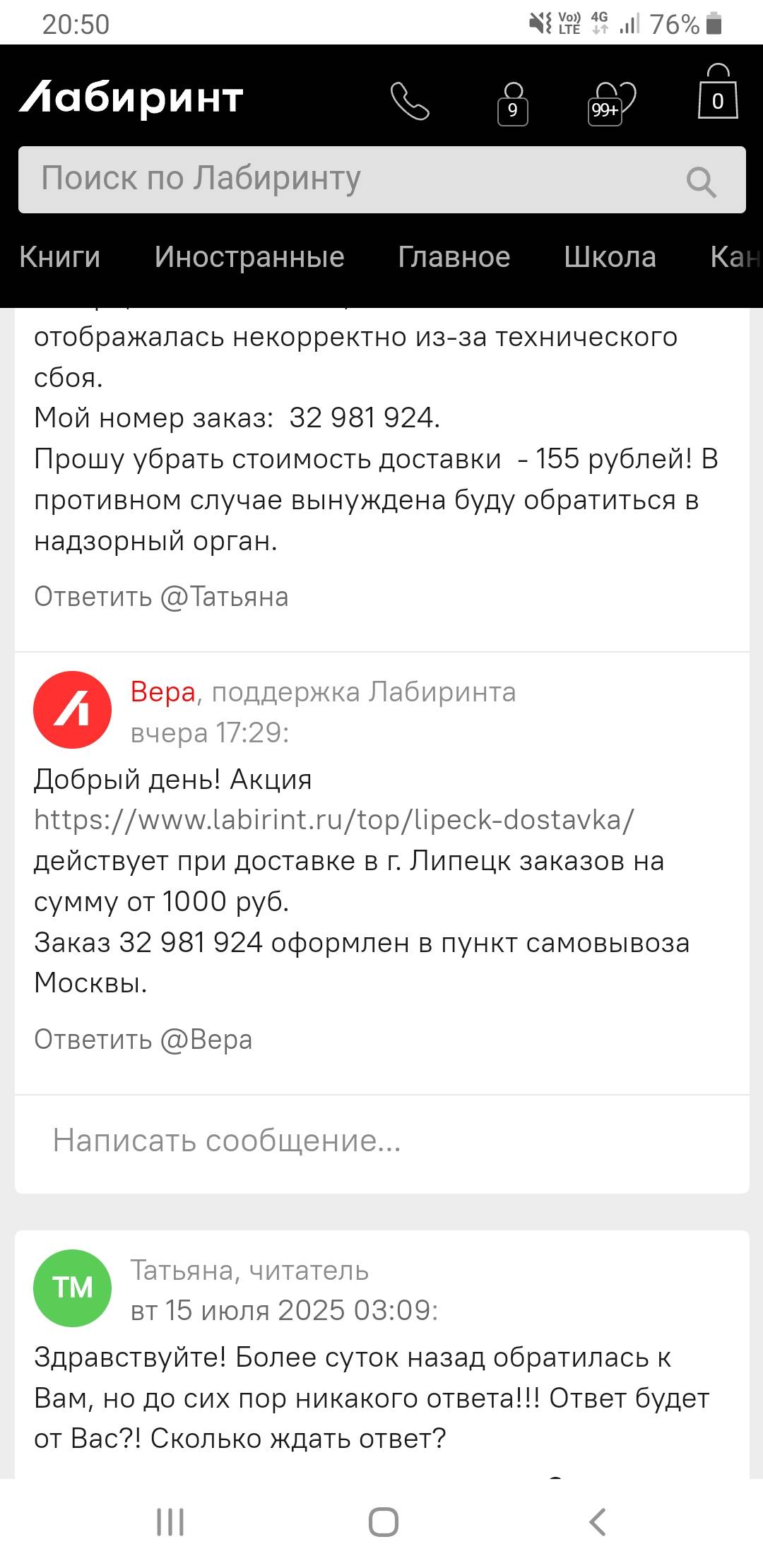Switch to the Книги tab

pos(60,257)
